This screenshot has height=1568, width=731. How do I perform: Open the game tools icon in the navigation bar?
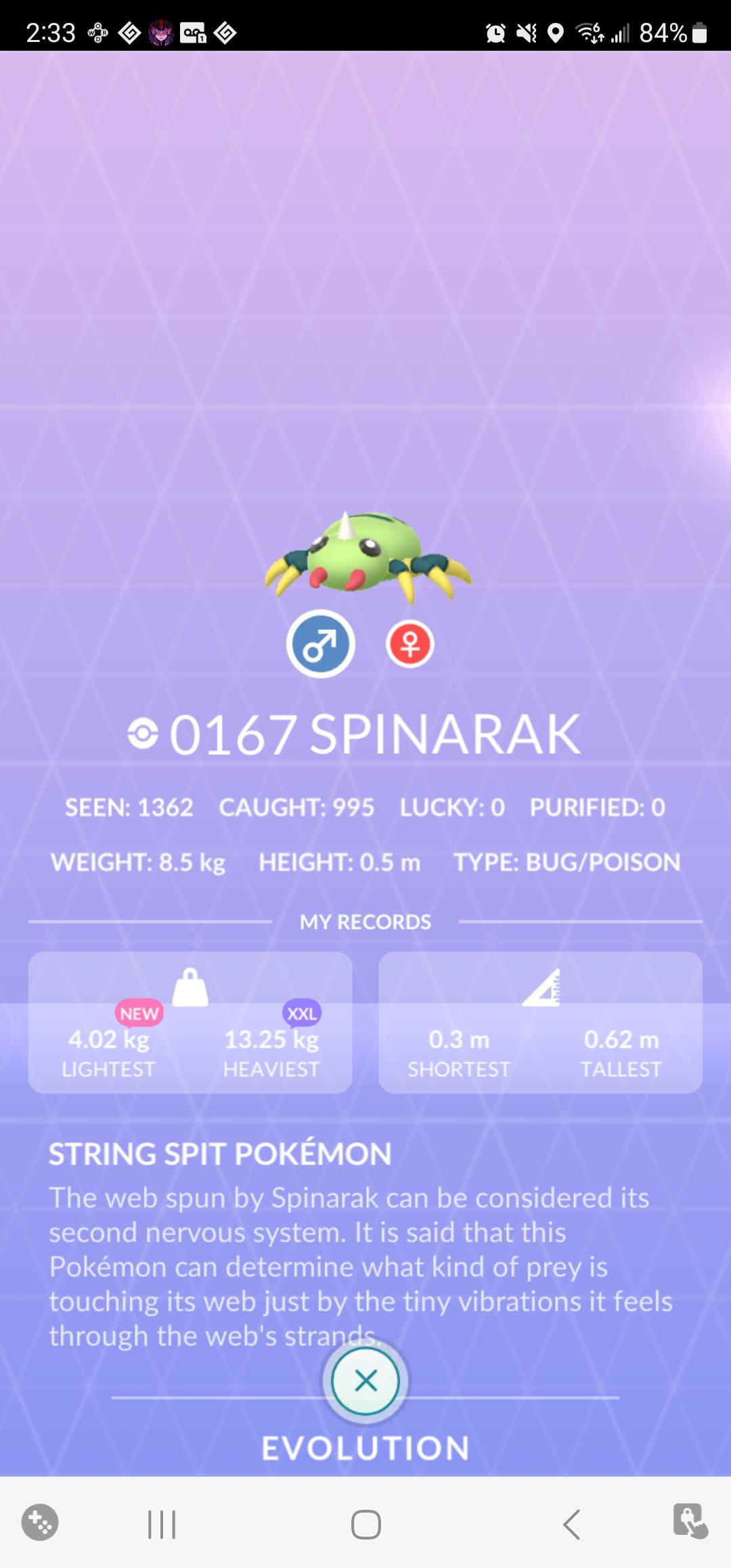[x=40, y=1523]
